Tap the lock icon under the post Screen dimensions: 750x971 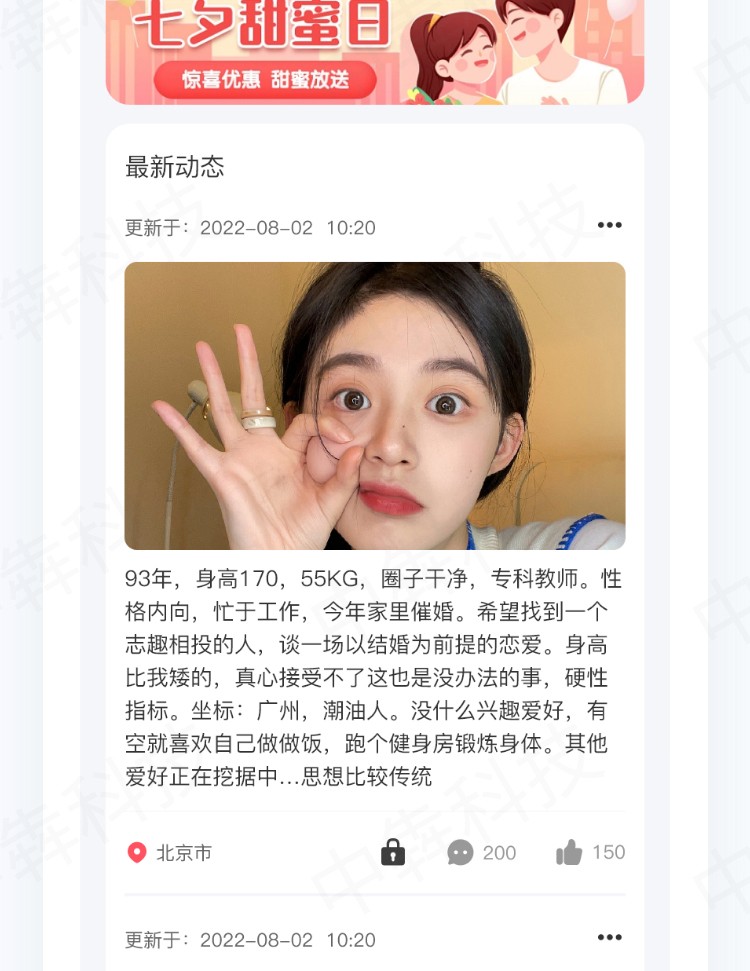point(393,852)
